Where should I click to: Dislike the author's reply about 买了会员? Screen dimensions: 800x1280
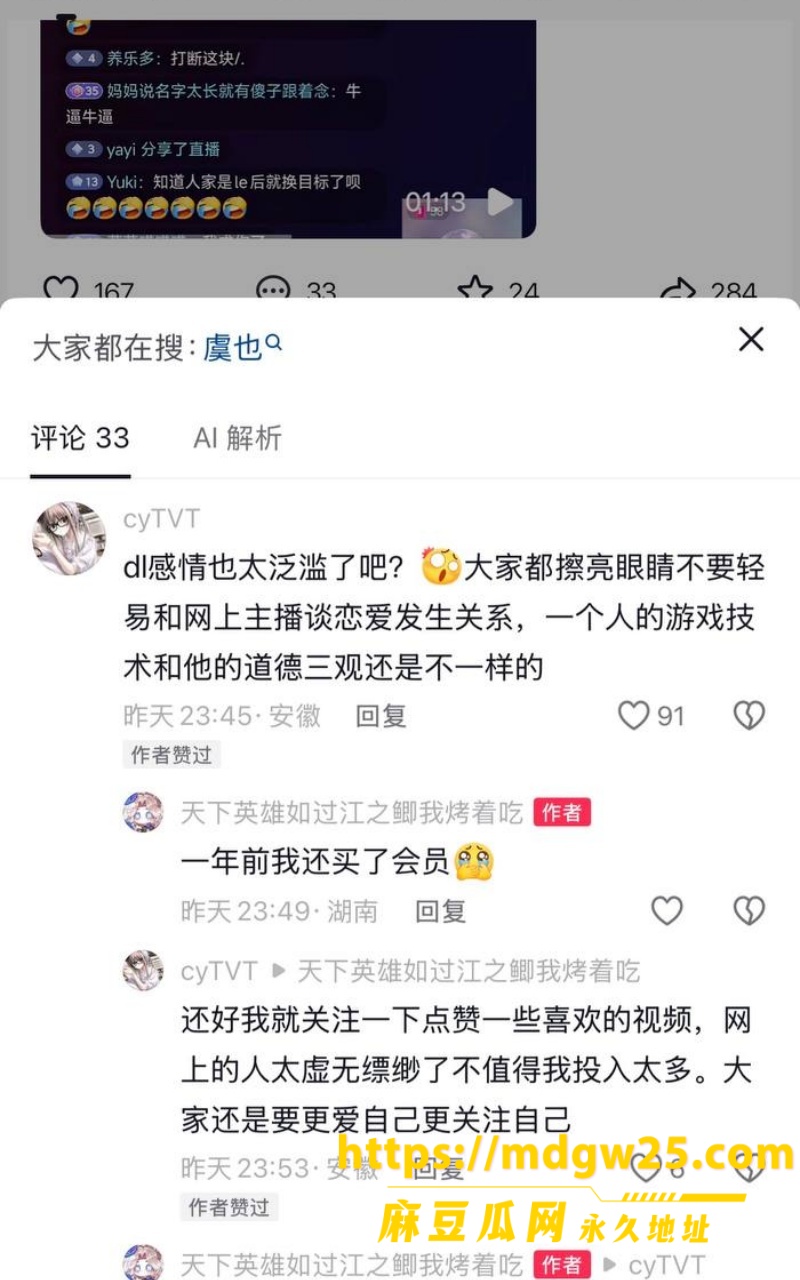749,910
